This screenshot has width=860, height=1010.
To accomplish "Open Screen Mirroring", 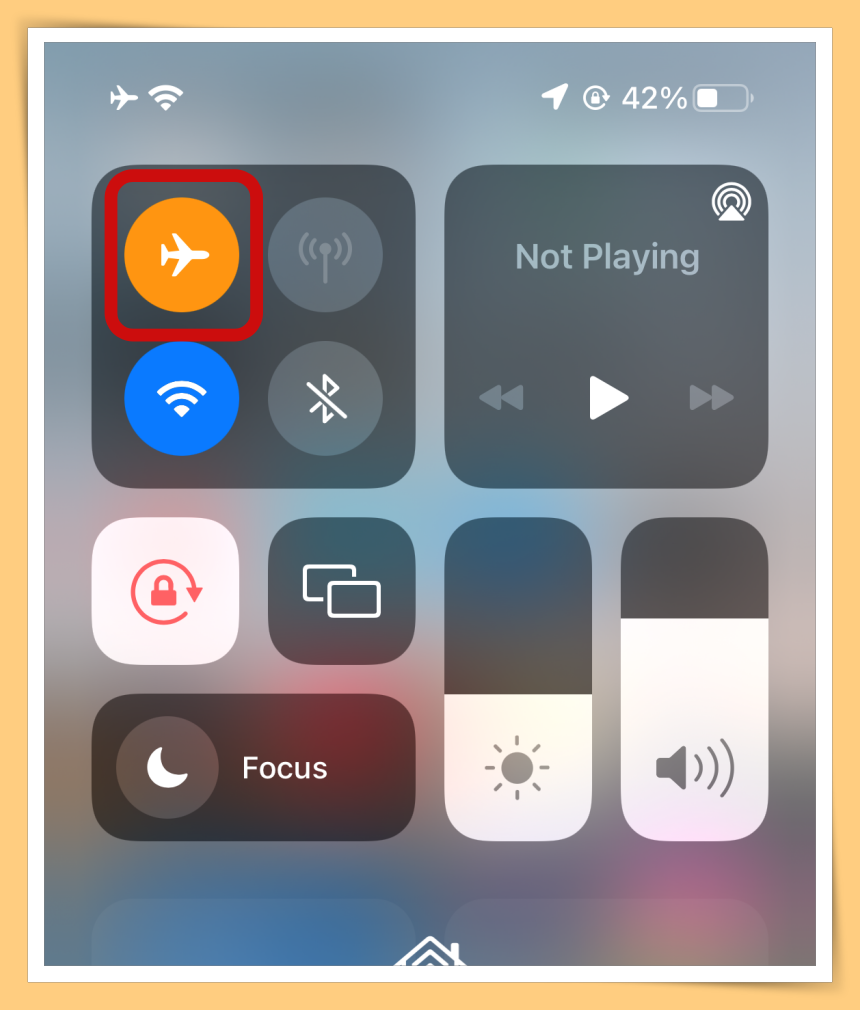I will (x=342, y=591).
